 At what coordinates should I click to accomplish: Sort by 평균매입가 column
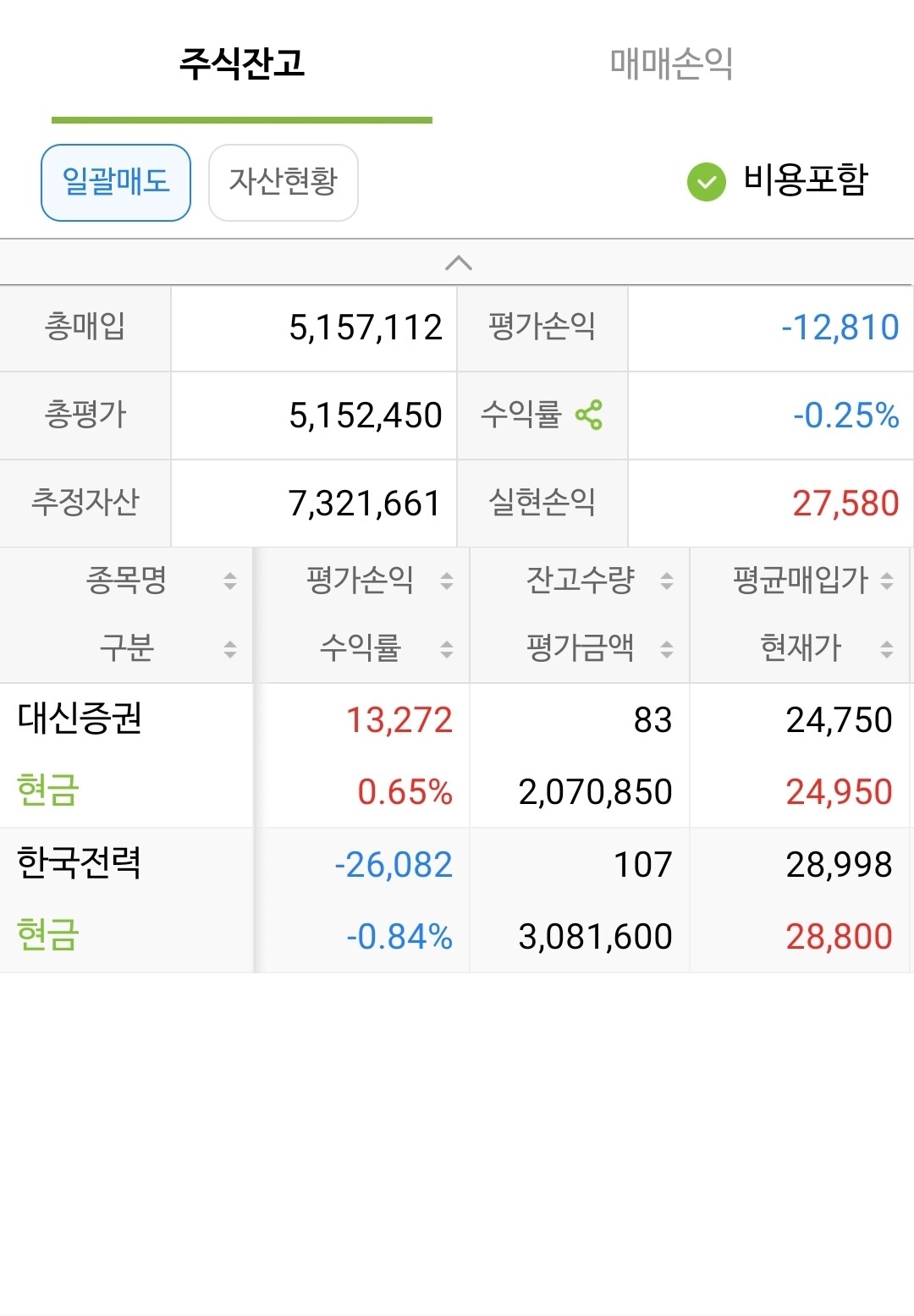point(812,581)
